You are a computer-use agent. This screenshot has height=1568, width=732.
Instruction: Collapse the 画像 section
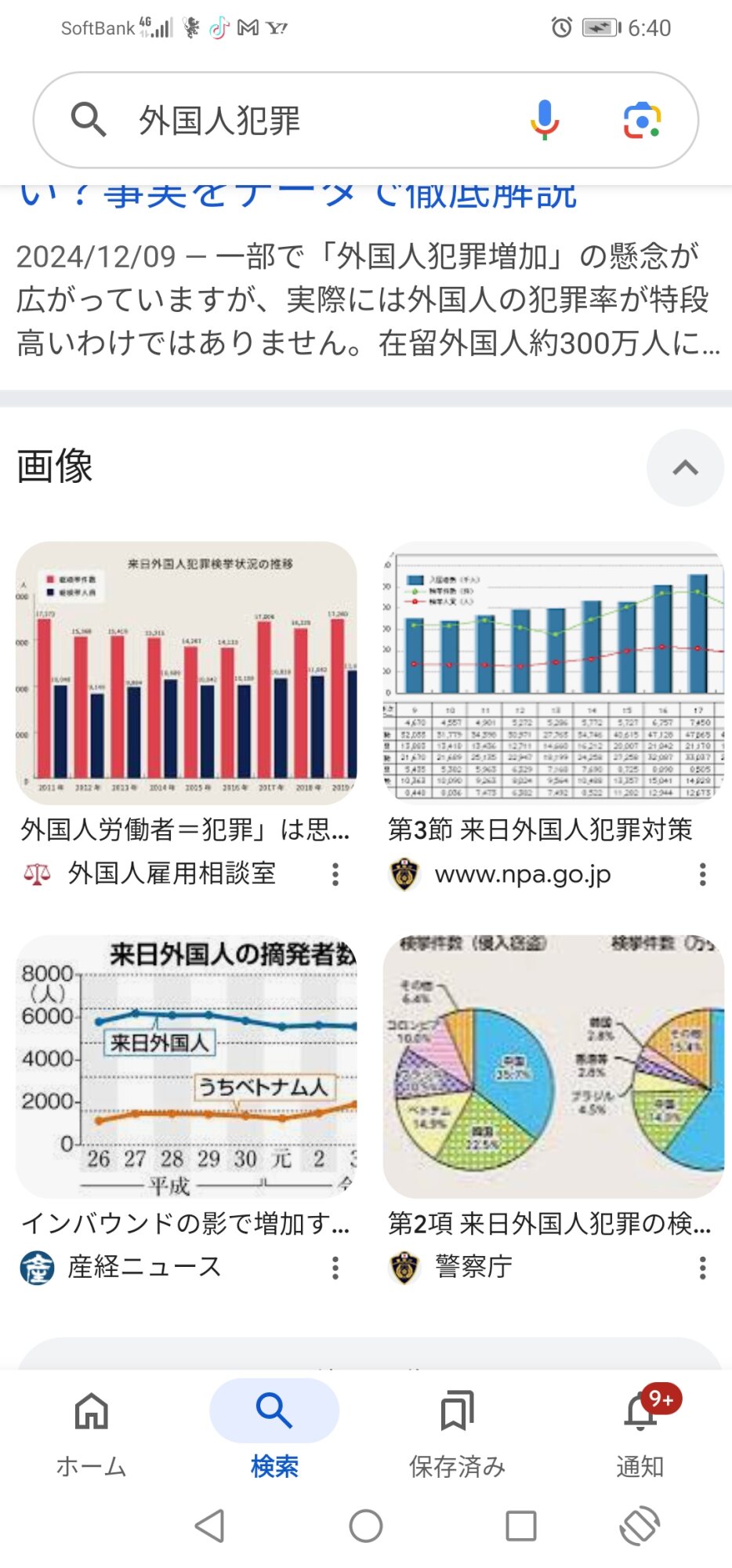[685, 468]
